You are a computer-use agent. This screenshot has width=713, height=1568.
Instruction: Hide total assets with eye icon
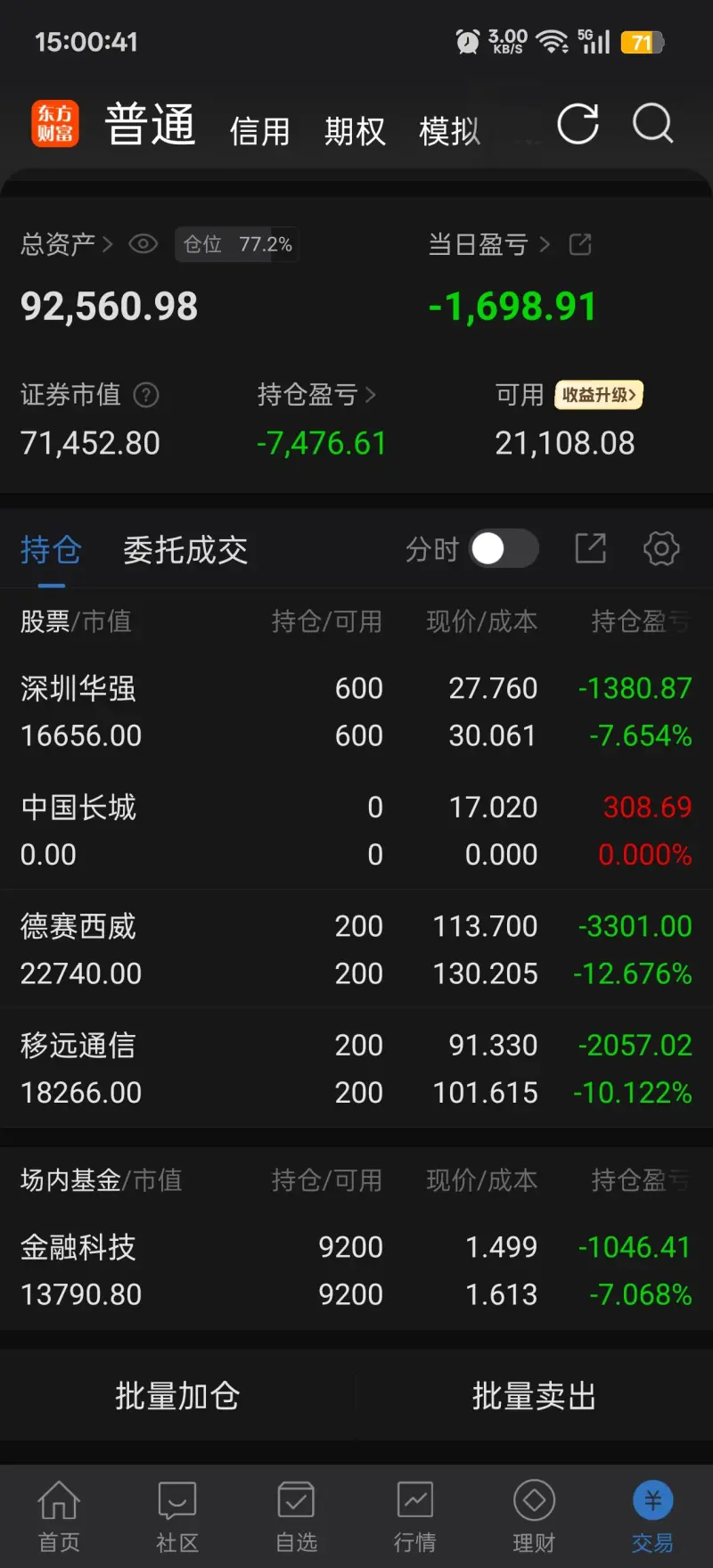pos(143,244)
